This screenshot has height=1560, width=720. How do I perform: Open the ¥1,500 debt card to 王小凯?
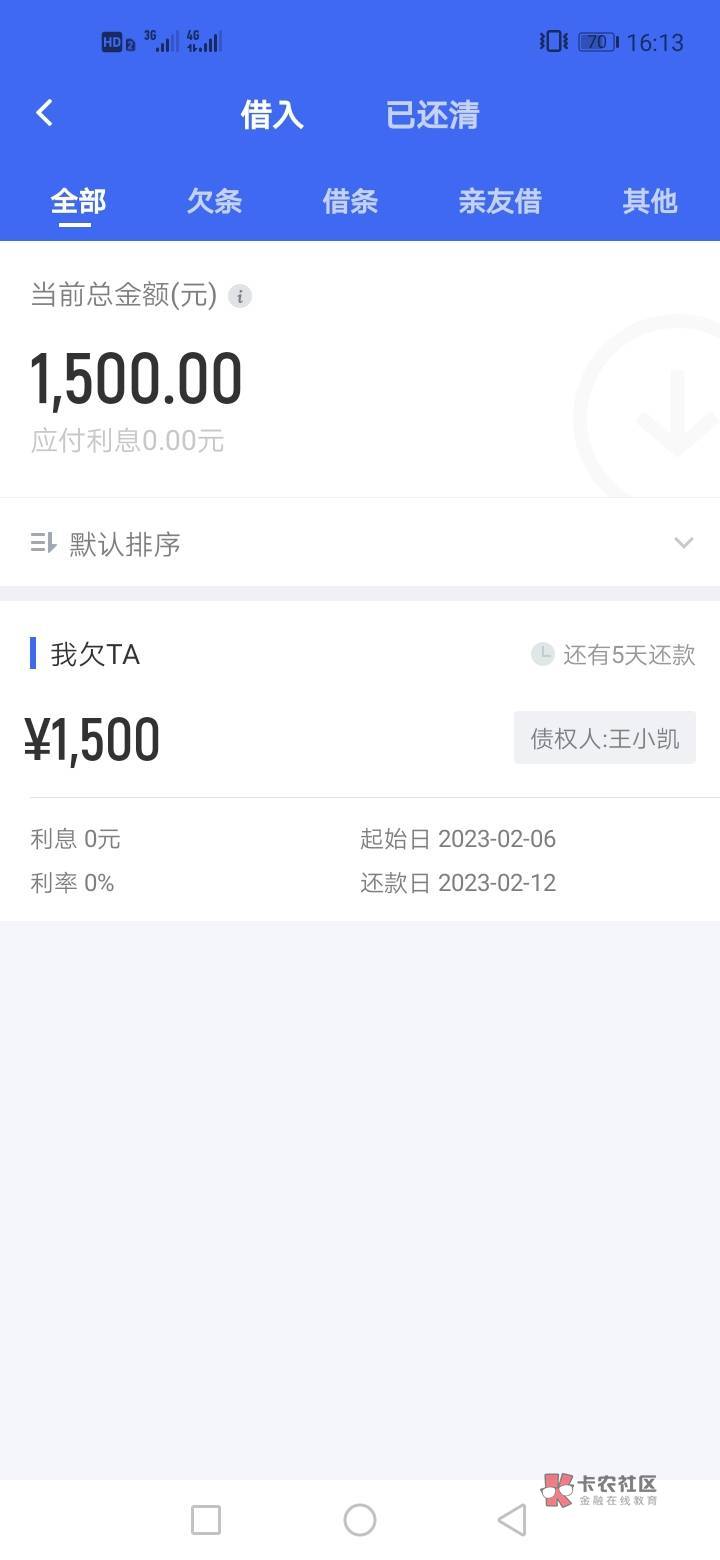click(x=360, y=761)
